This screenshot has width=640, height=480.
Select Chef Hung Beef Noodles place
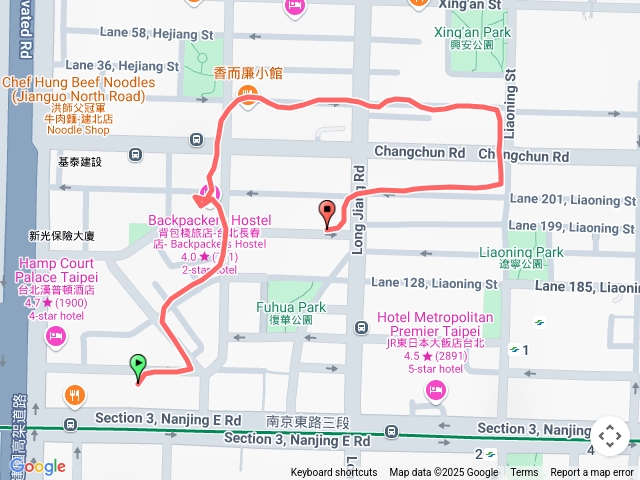pos(80,88)
